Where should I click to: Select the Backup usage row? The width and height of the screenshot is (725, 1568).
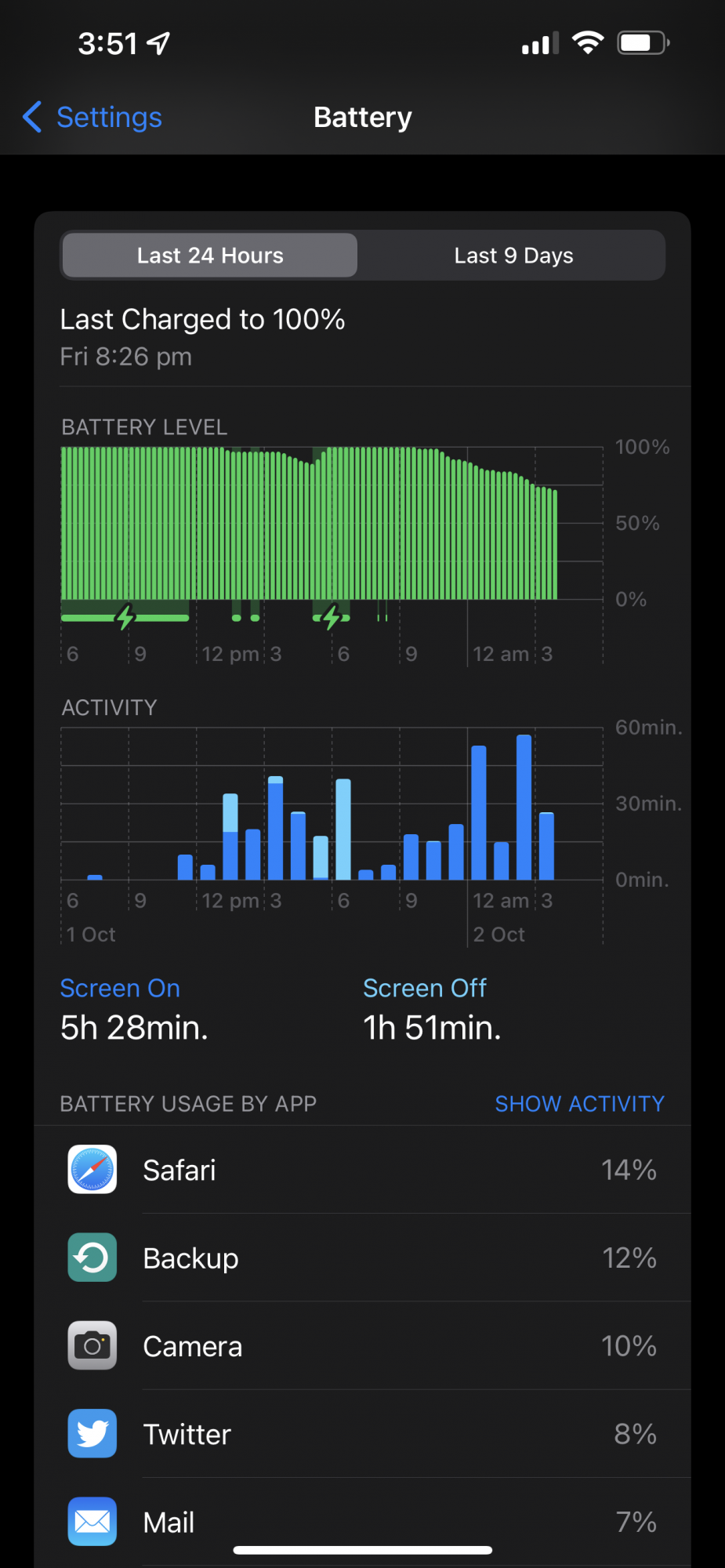362,1258
